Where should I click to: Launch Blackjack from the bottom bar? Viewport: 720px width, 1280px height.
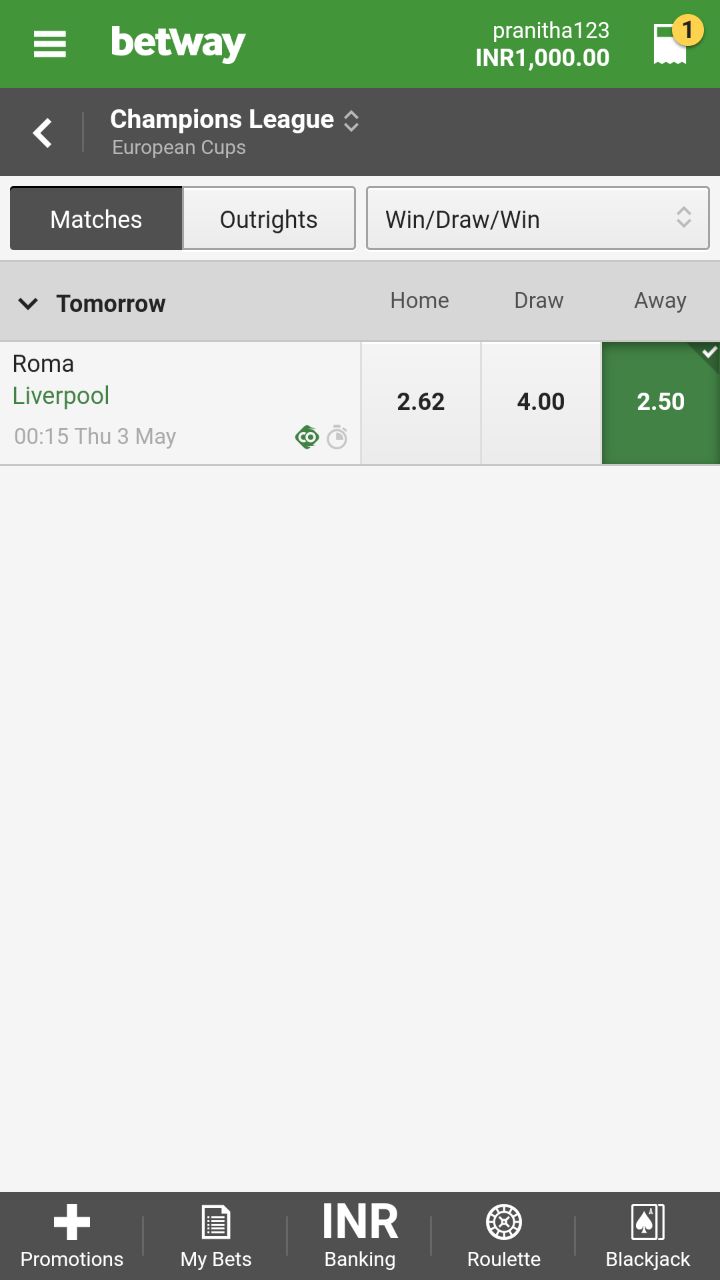coord(648,1236)
